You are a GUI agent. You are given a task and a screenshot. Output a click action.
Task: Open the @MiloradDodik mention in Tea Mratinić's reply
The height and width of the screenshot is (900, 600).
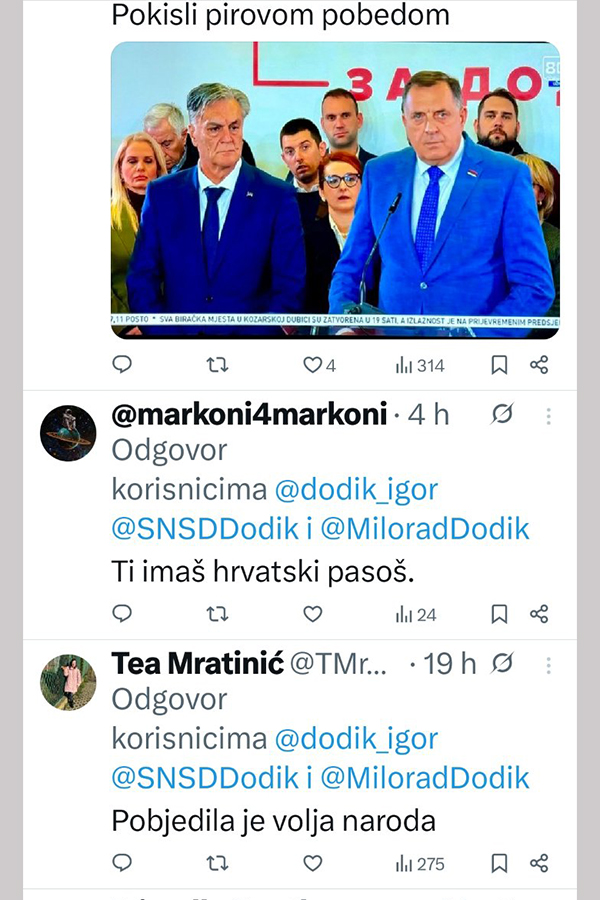click(424, 778)
